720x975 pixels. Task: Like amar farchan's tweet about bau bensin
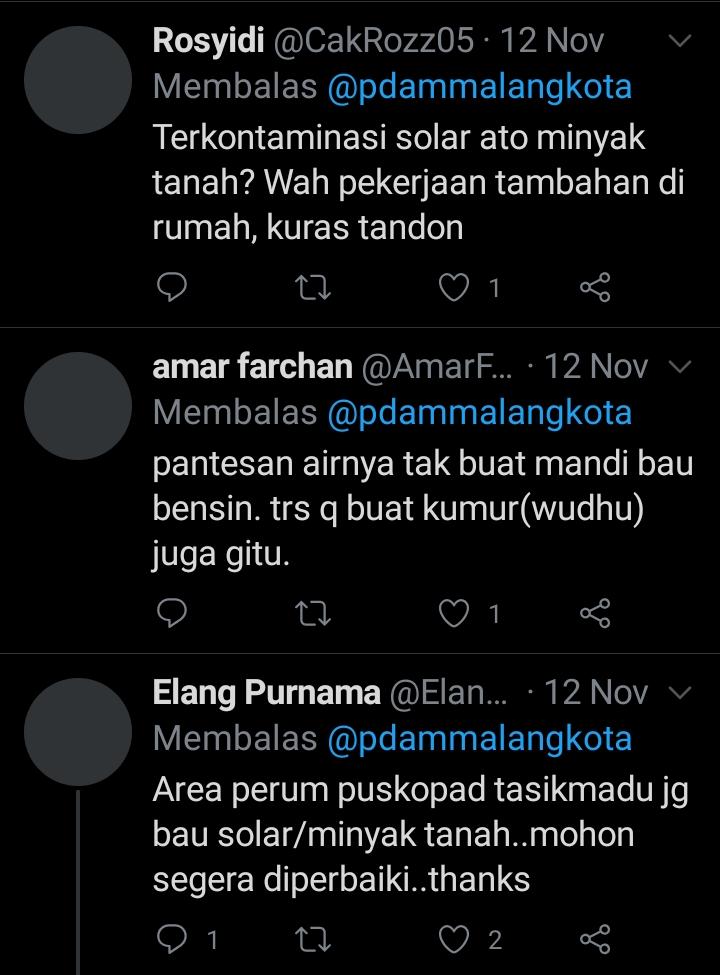[456, 613]
